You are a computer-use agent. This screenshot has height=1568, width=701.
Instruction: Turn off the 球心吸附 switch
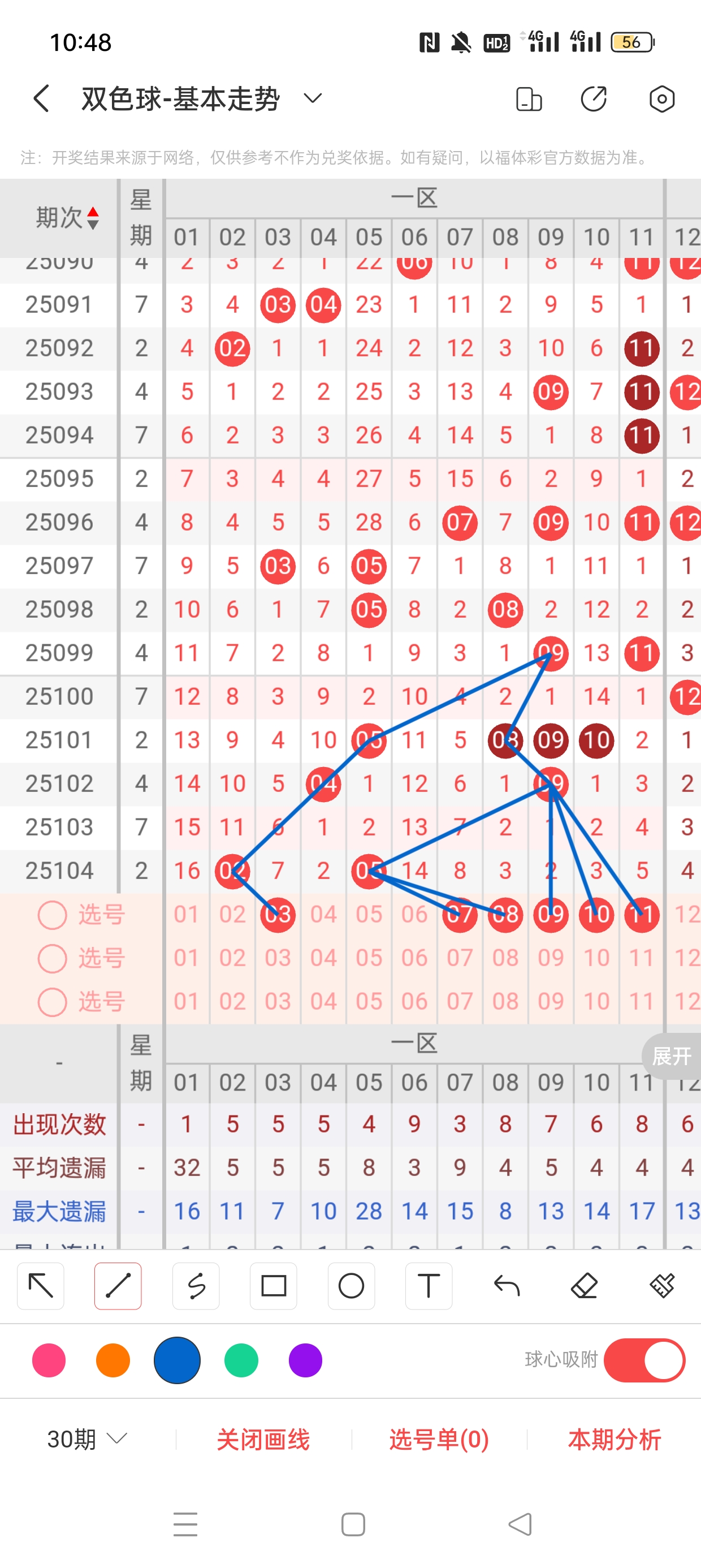click(x=644, y=1360)
